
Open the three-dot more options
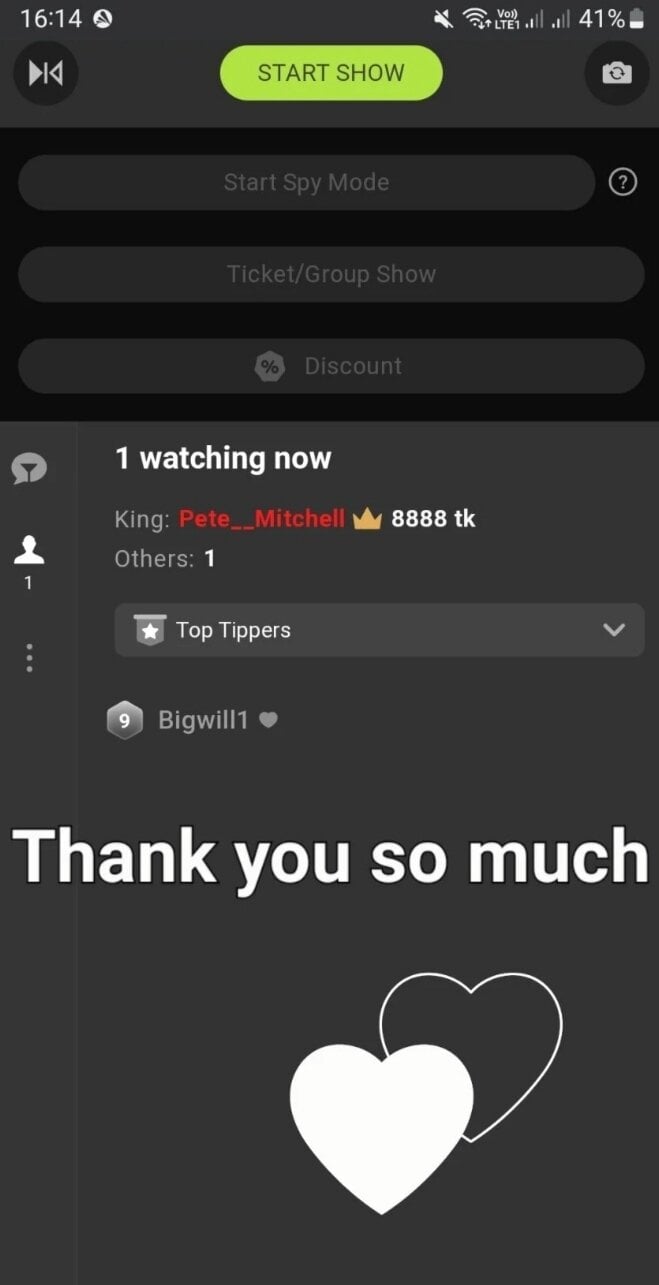tap(29, 657)
